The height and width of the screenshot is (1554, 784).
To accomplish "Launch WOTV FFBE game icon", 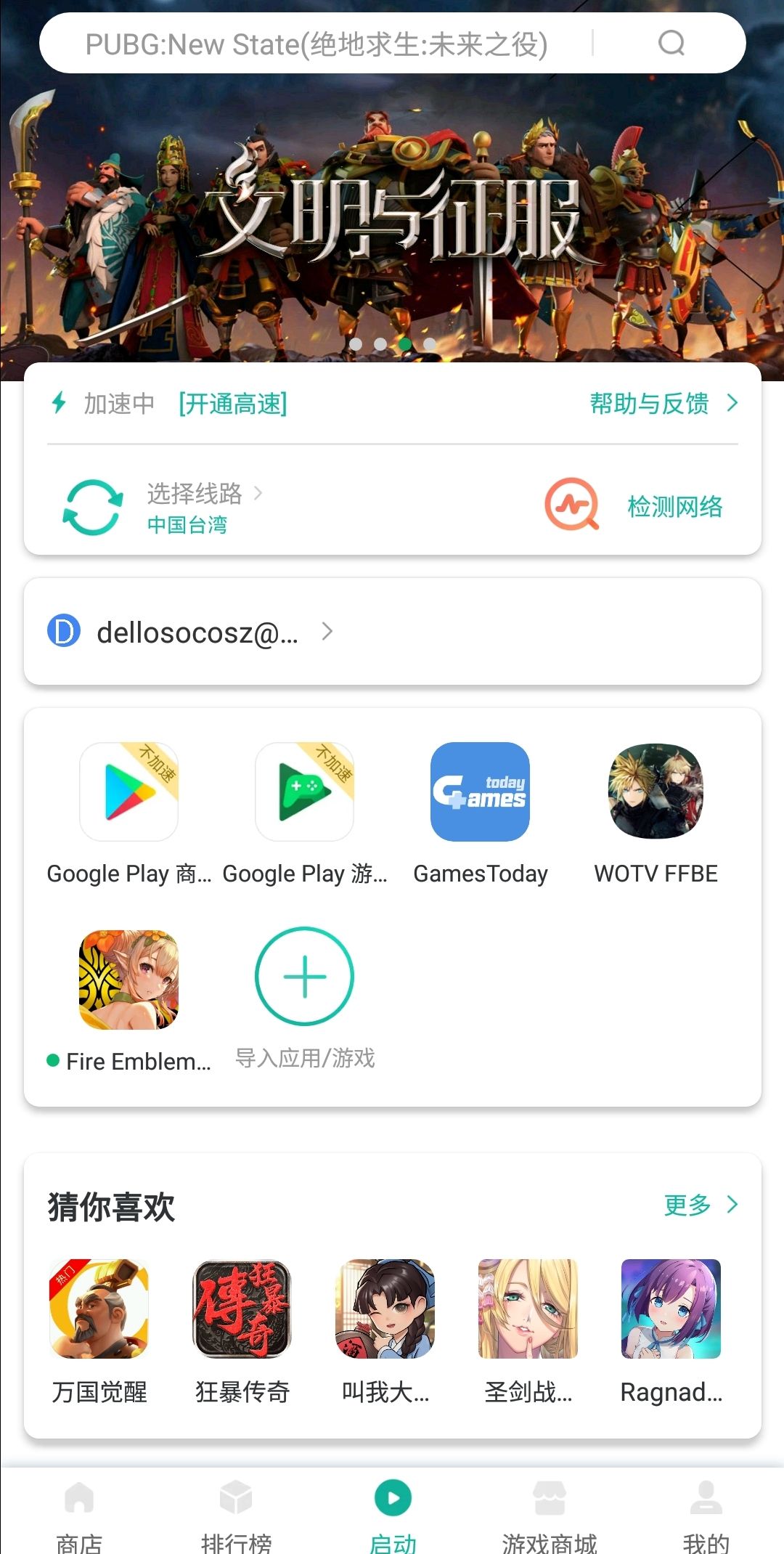I will 654,792.
